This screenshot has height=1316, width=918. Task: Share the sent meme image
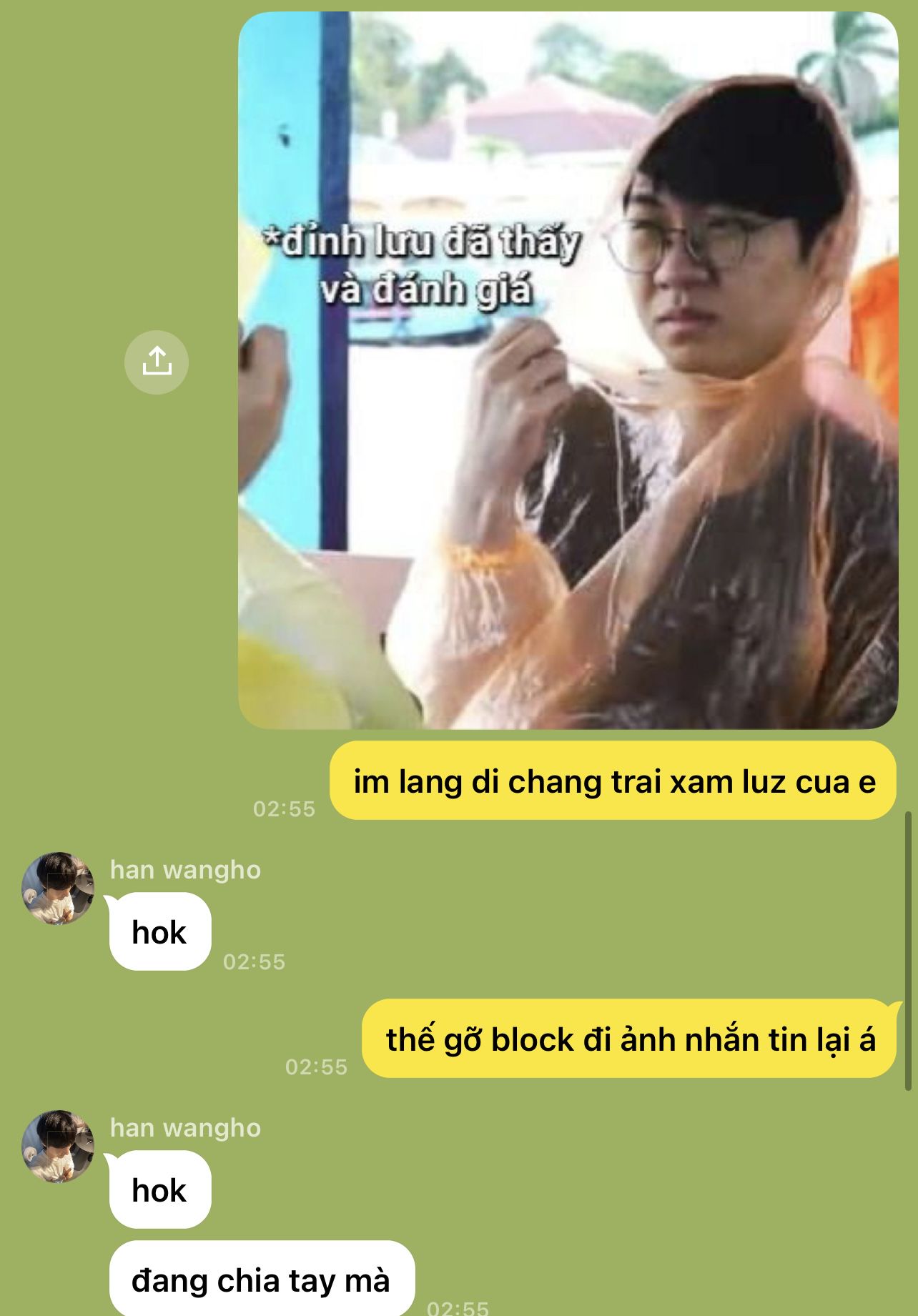click(x=157, y=362)
